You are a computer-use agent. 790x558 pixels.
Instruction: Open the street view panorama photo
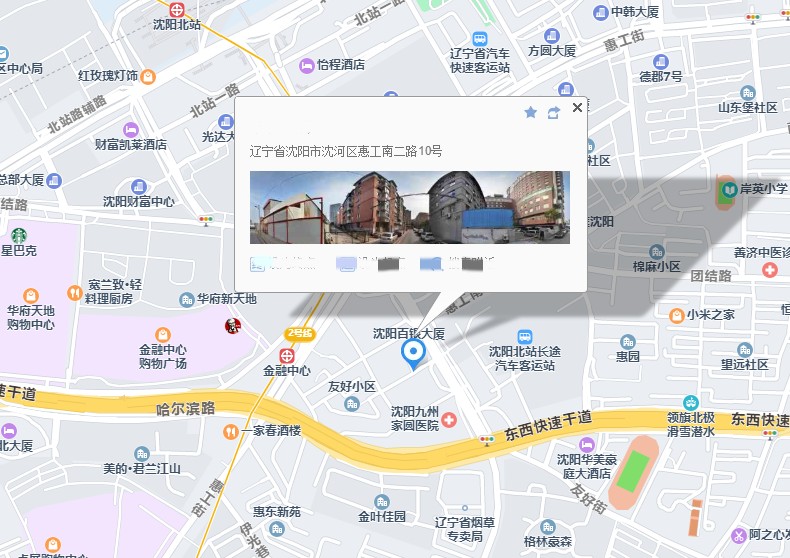tap(409, 207)
